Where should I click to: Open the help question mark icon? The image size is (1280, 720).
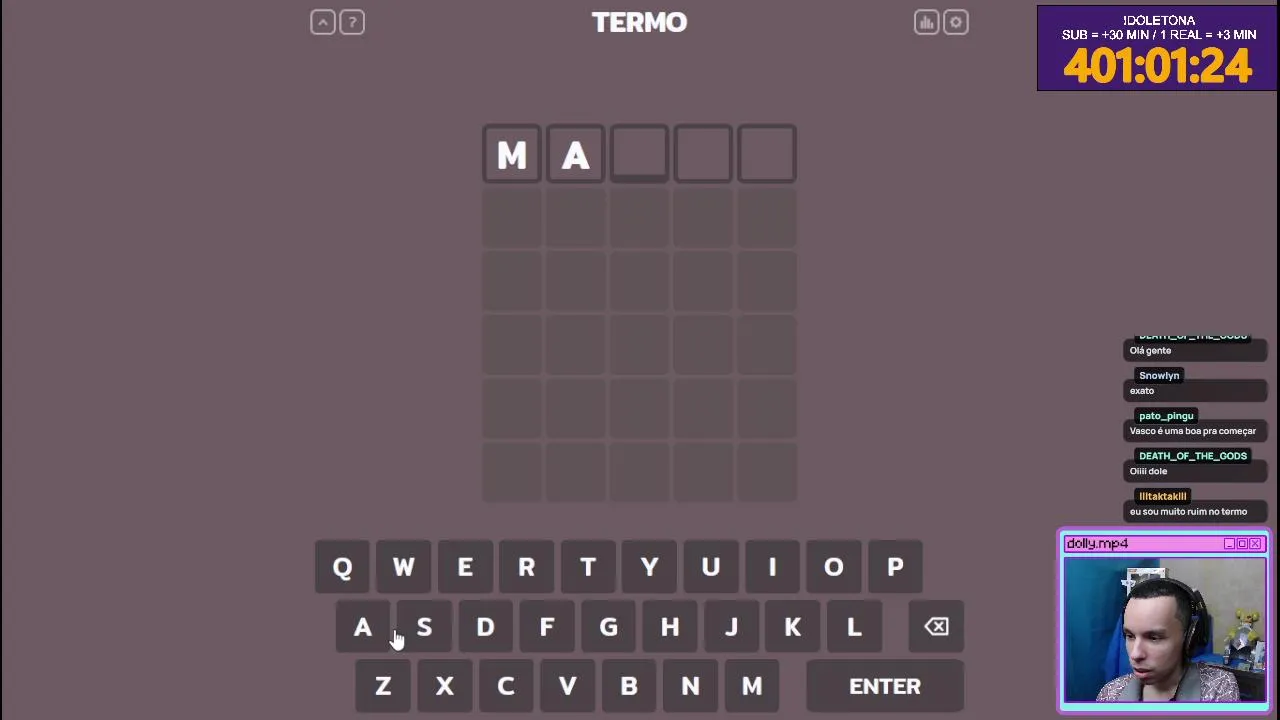tap(352, 22)
